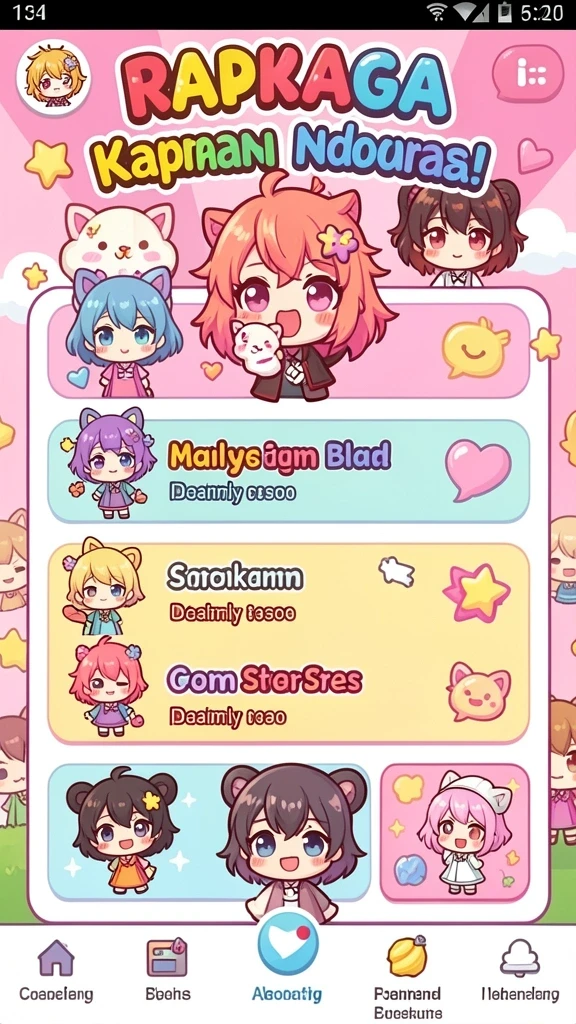Open the pink card with pink-haired girl
Viewport: 576px width, 1024px height.
(x=455, y=833)
